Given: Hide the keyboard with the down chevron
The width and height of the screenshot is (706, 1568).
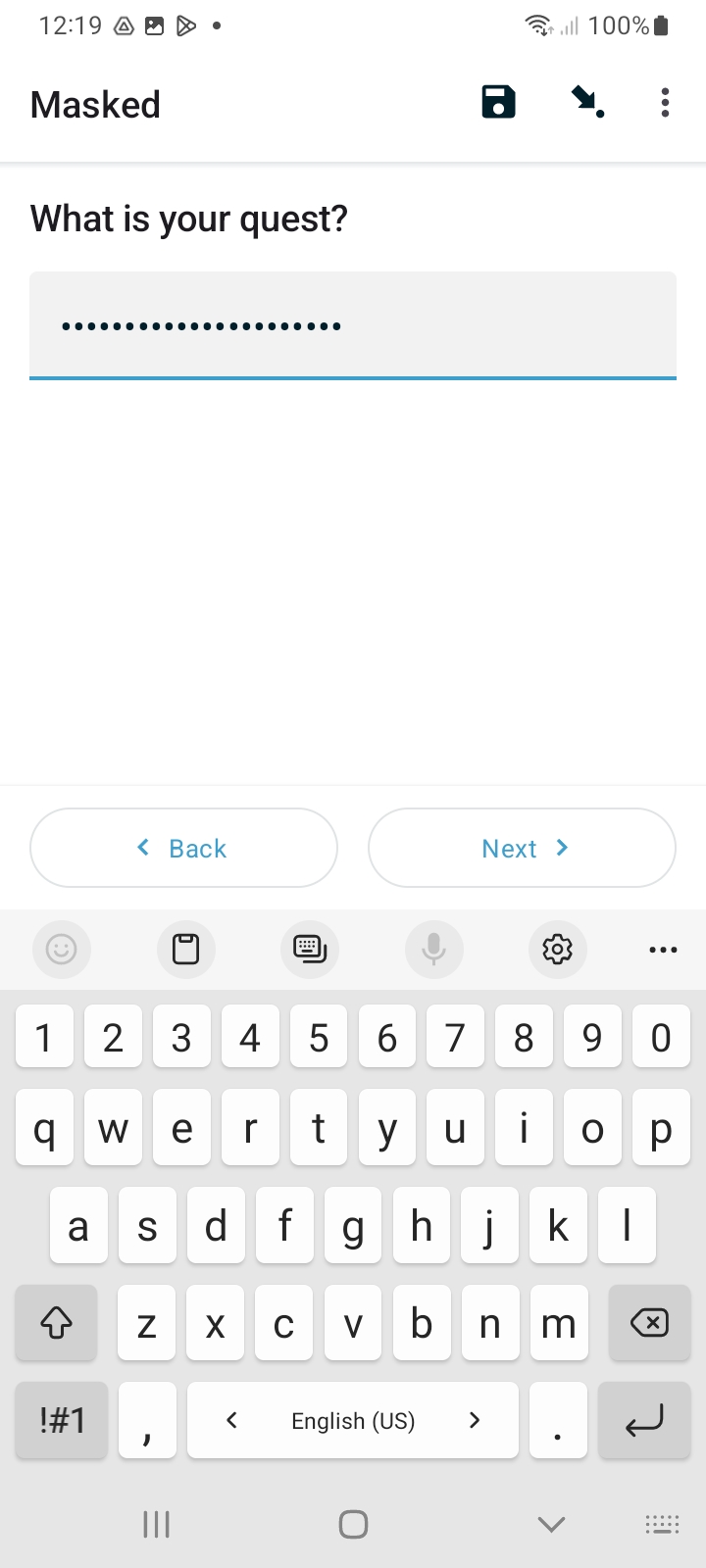Looking at the screenshot, I should pyautogui.click(x=551, y=1524).
